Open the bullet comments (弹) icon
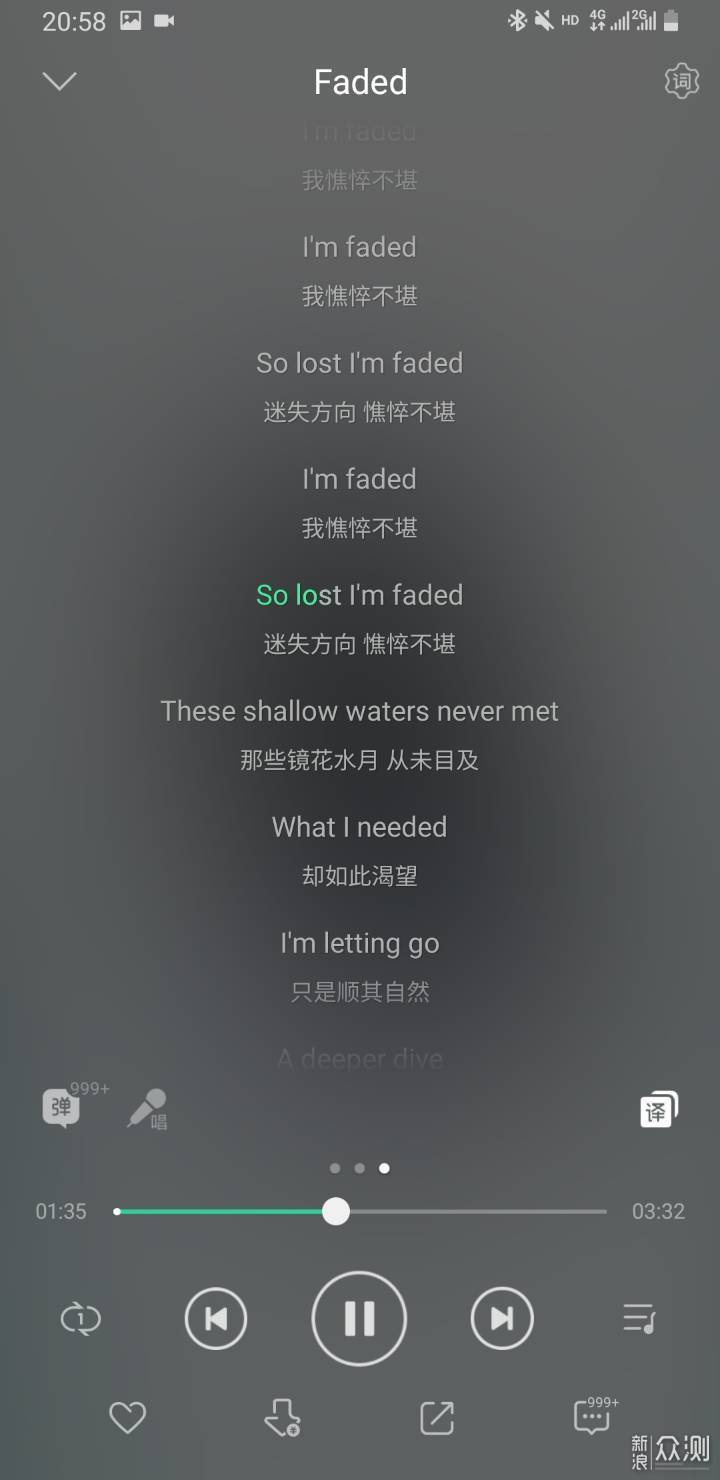Viewport: 720px width, 1480px height. tap(62, 1108)
